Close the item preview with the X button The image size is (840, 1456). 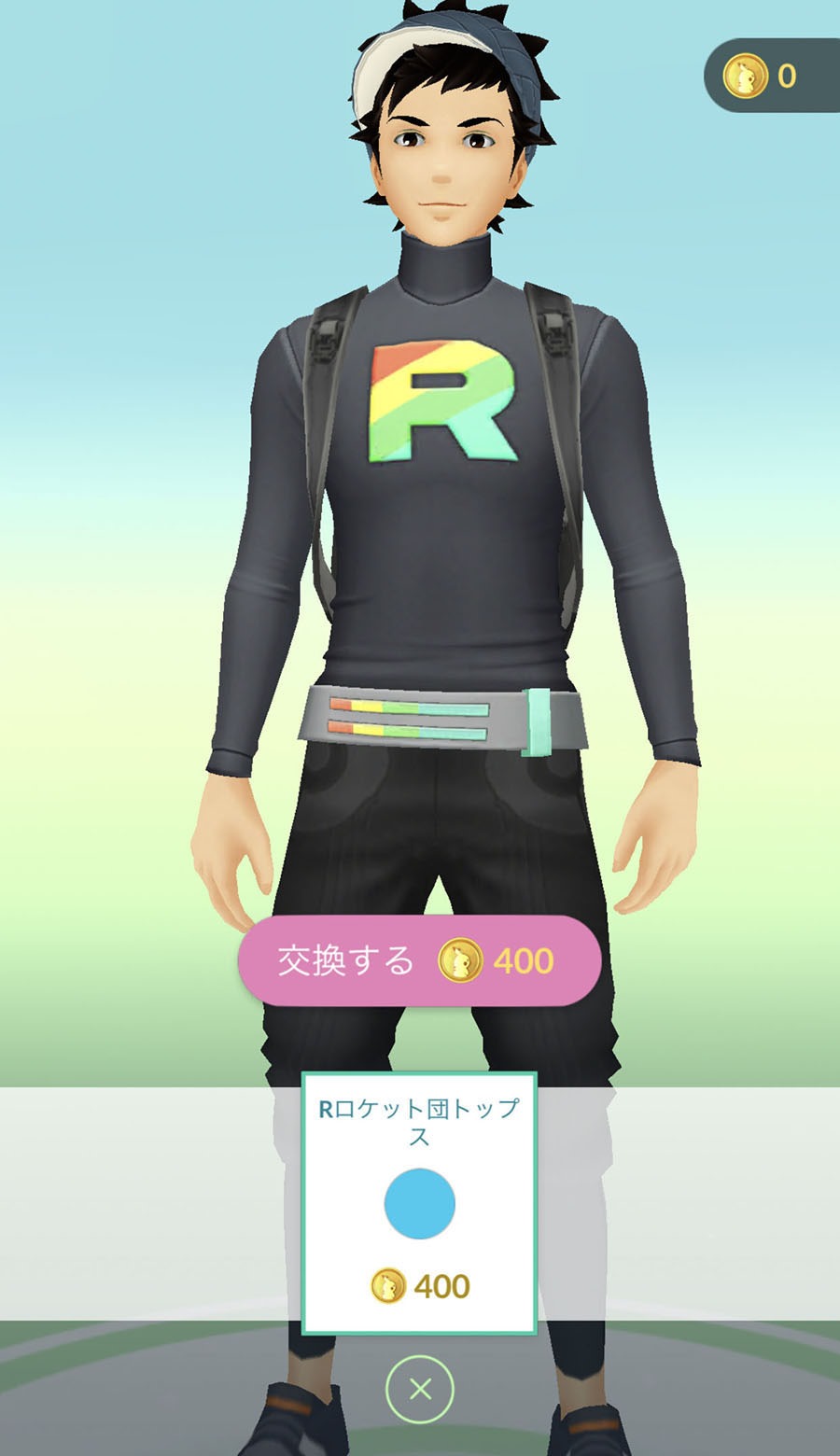(x=420, y=1390)
